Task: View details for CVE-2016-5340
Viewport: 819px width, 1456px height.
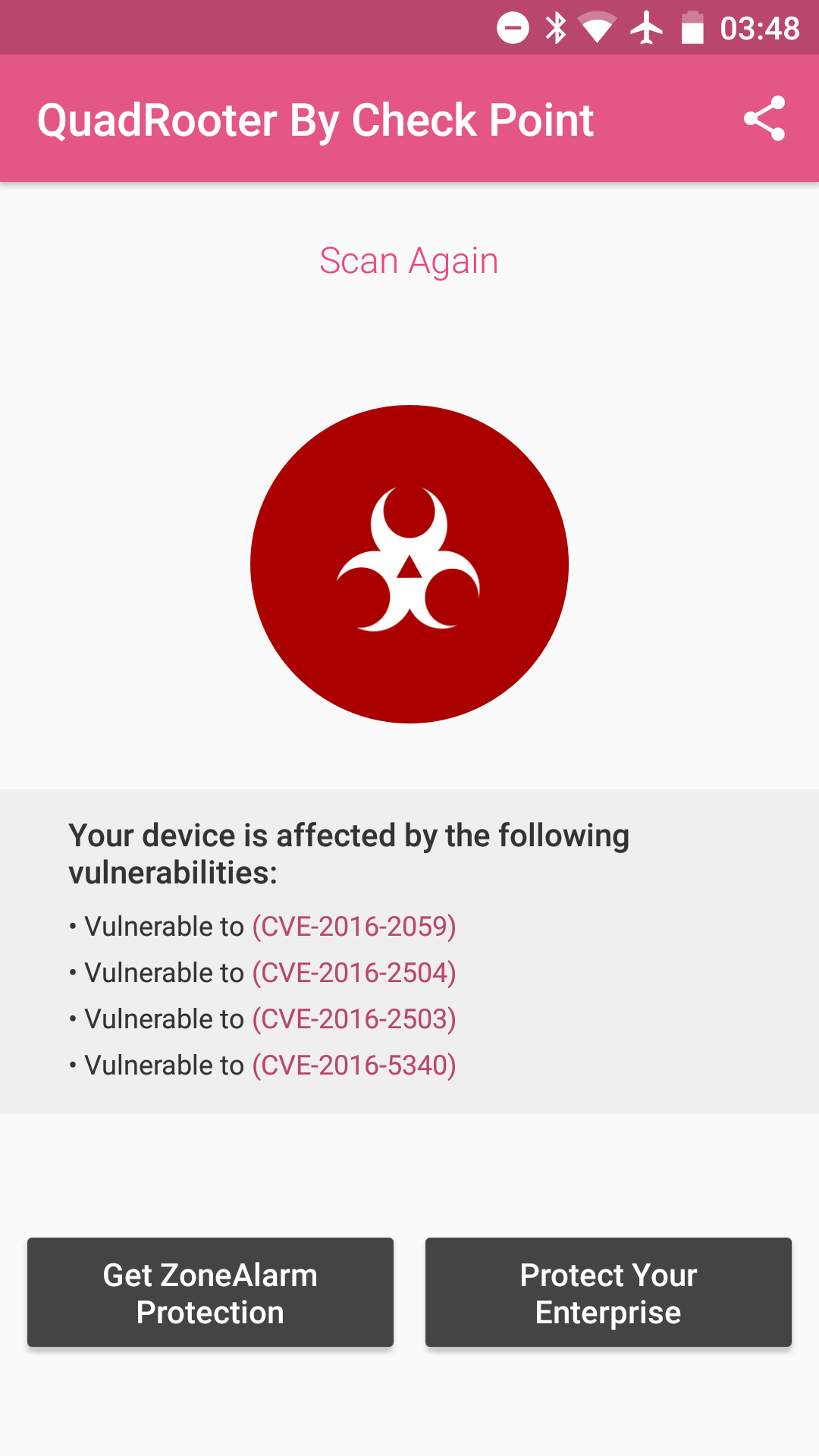Action: (x=354, y=1065)
